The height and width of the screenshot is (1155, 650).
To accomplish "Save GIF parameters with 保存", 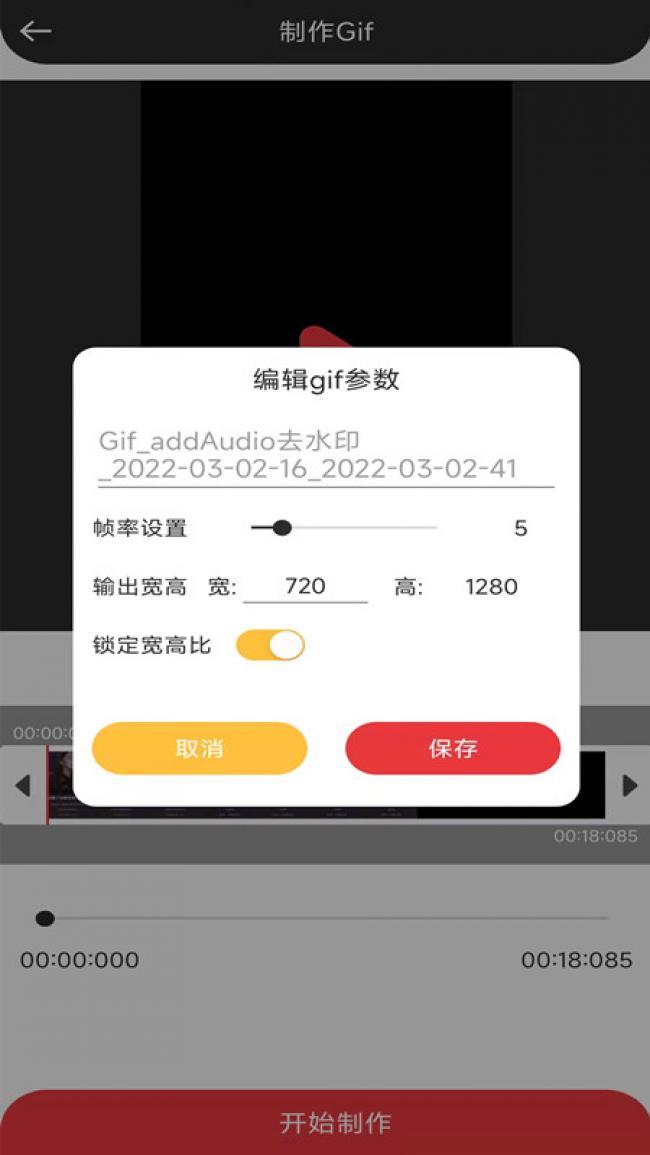I will 452,748.
